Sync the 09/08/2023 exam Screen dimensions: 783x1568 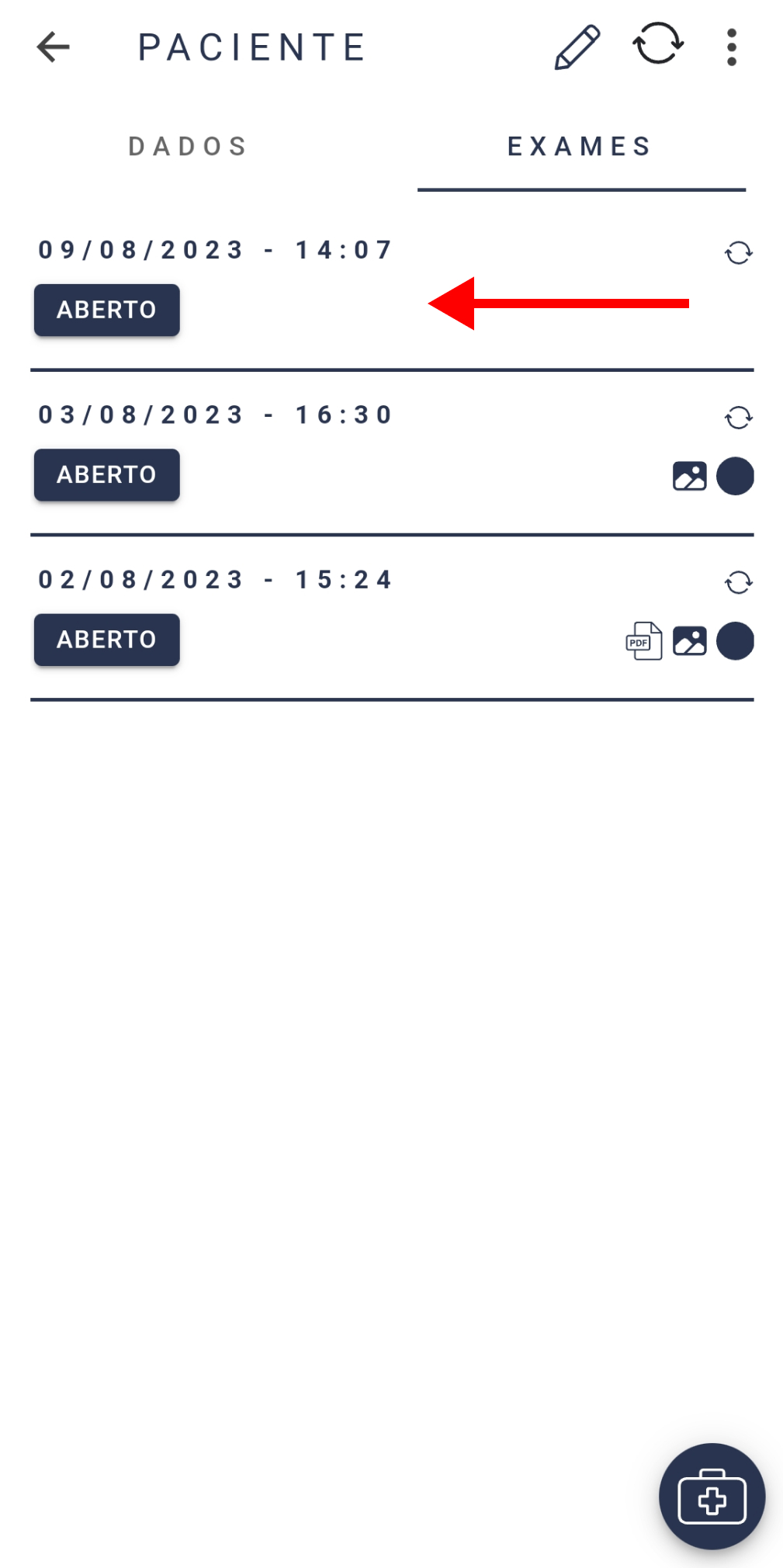pos(738,253)
